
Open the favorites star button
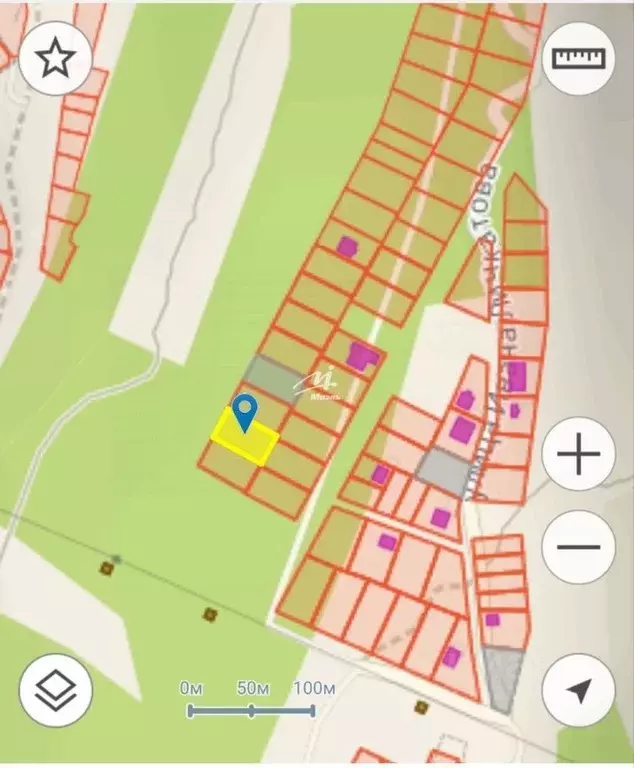[x=55, y=59]
